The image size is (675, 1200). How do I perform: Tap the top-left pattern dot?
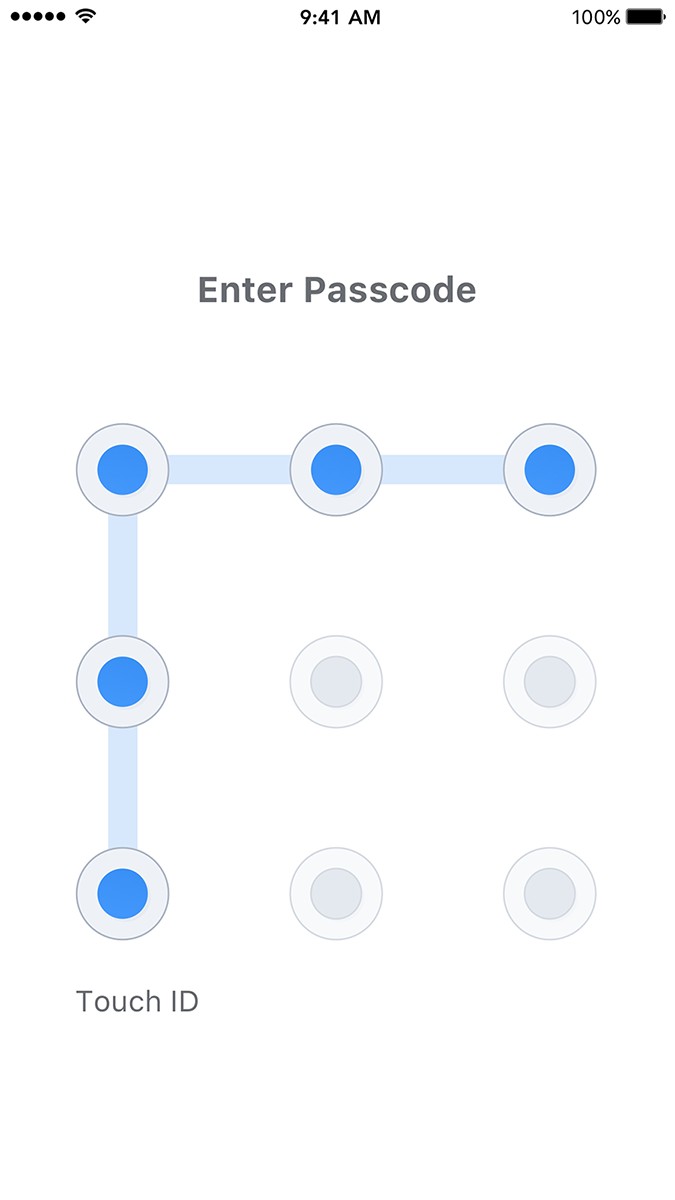pyautogui.click(x=123, y=470)
